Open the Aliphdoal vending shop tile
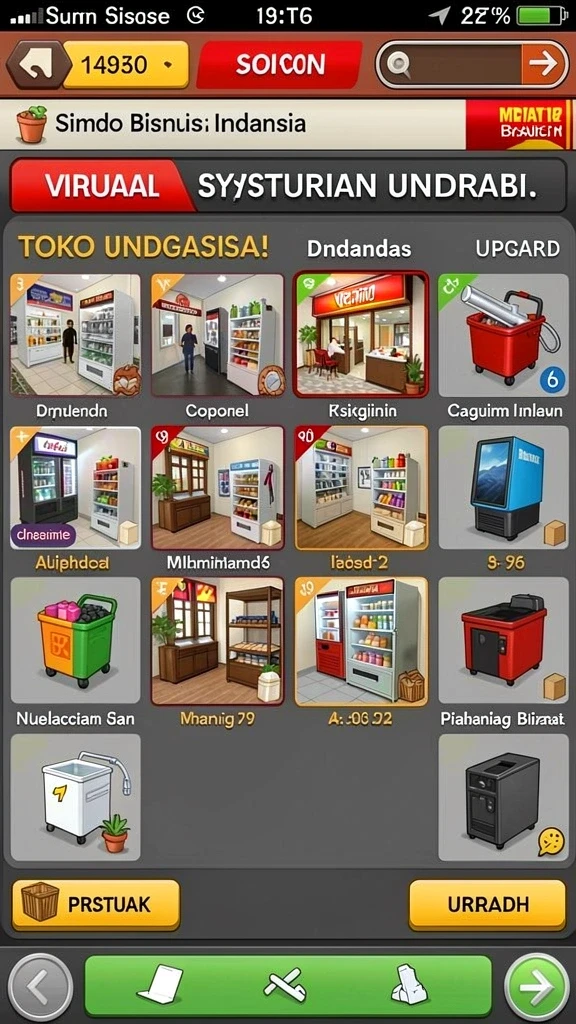Viewport: 576px width, 1024px height. tap(76, 488)
